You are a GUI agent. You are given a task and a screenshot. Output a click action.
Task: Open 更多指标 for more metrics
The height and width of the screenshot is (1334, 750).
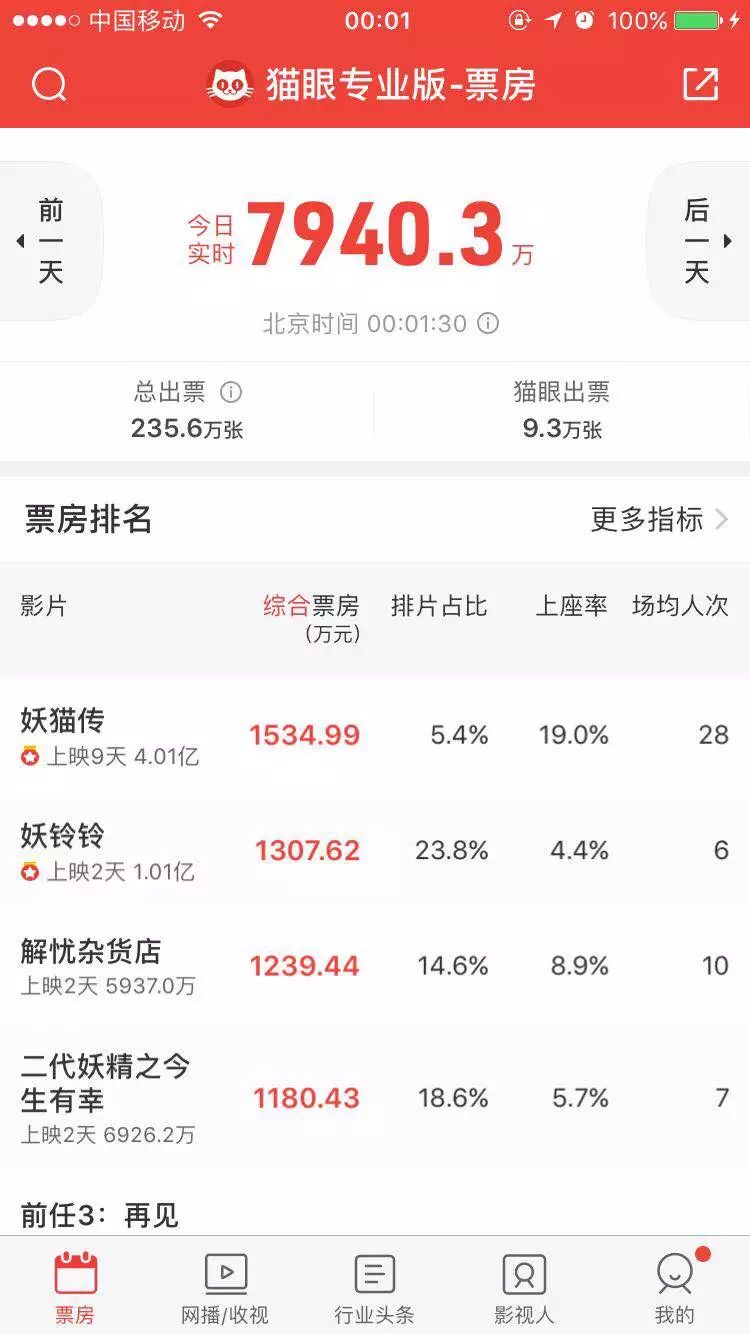click(x=659, y=519)
